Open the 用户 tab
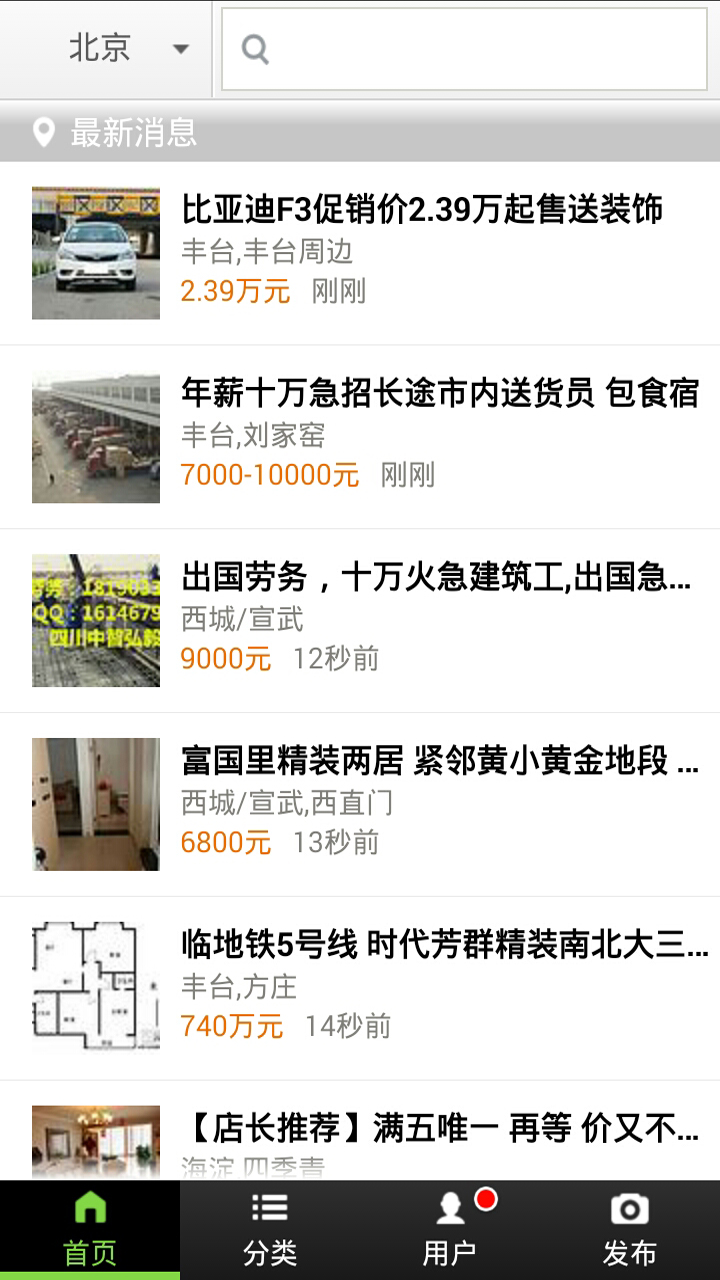Screen dimensions: 720x1280 click(450, 1230)
